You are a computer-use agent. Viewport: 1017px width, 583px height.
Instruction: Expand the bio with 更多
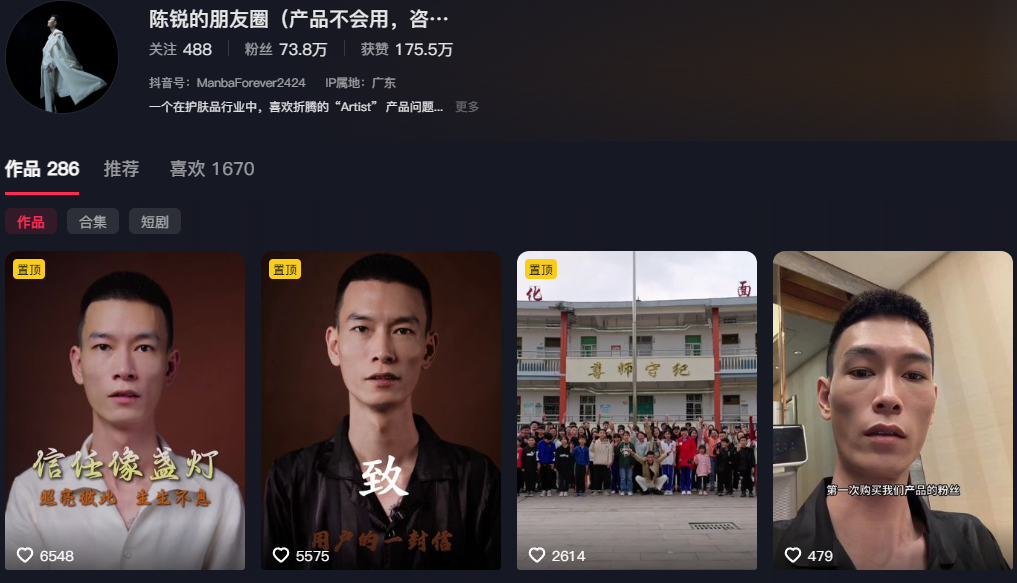click(x=467, y=107)
